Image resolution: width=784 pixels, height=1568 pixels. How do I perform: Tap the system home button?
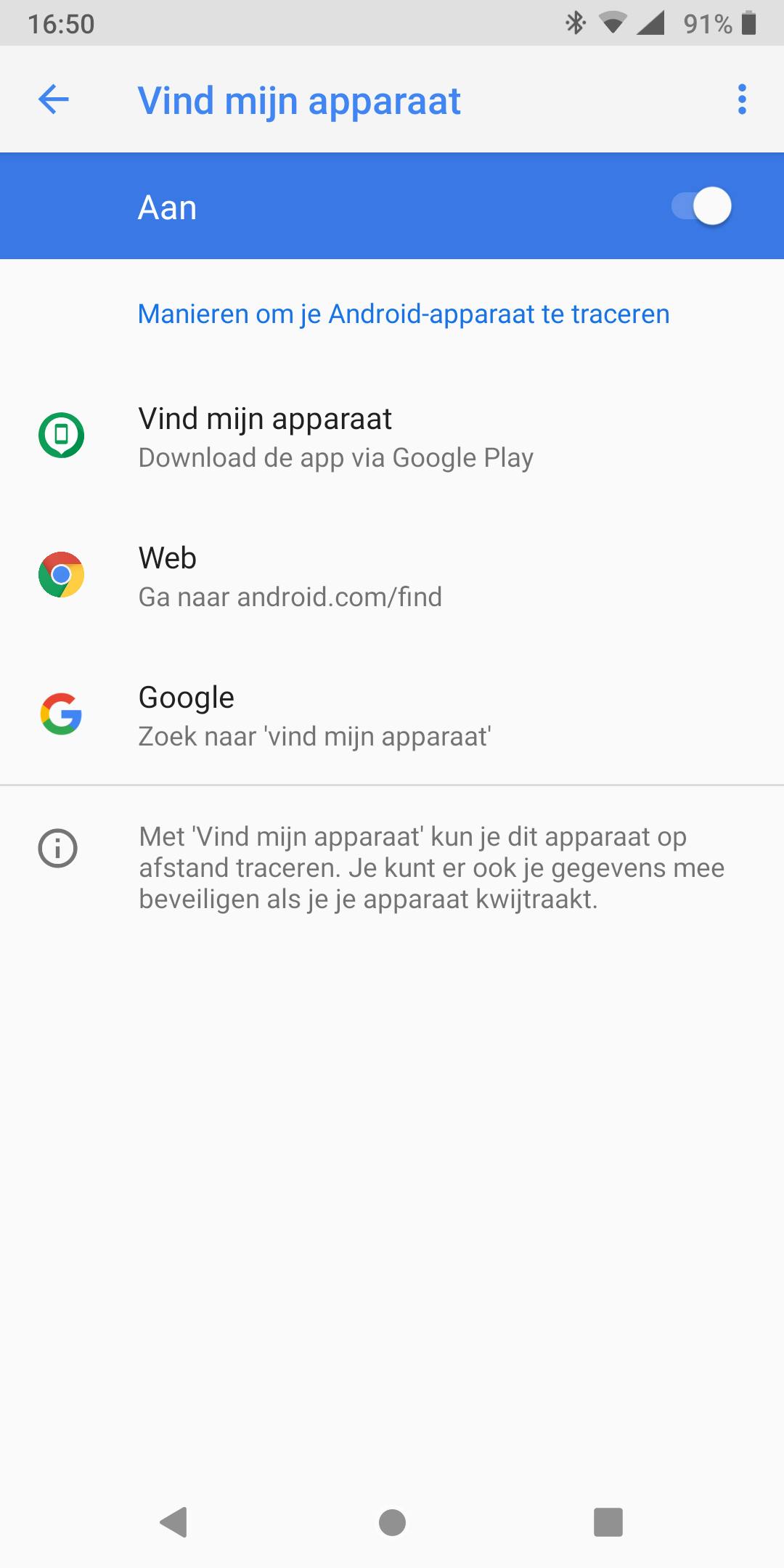click(x=392, y=1522)
